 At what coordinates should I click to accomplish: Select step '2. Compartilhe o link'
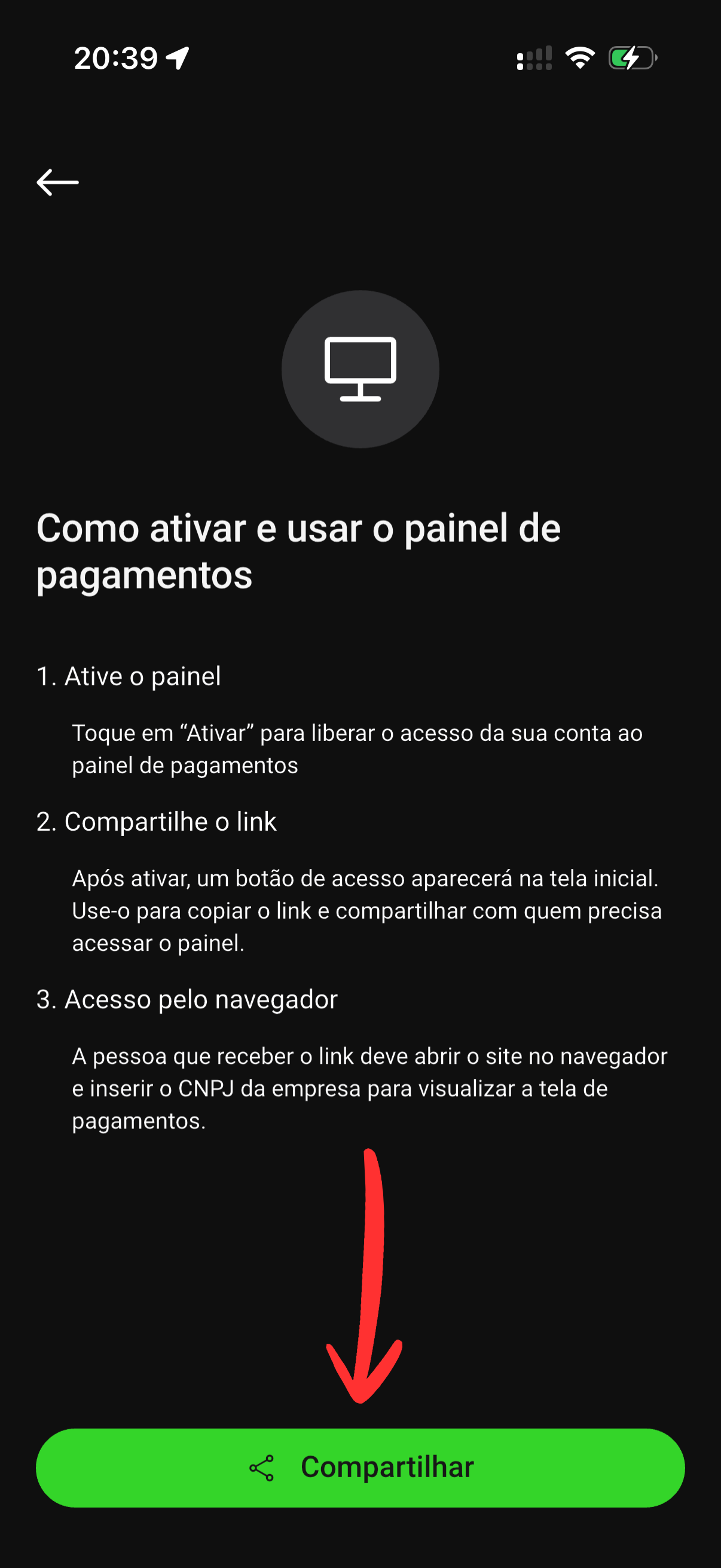click(156, 822)
